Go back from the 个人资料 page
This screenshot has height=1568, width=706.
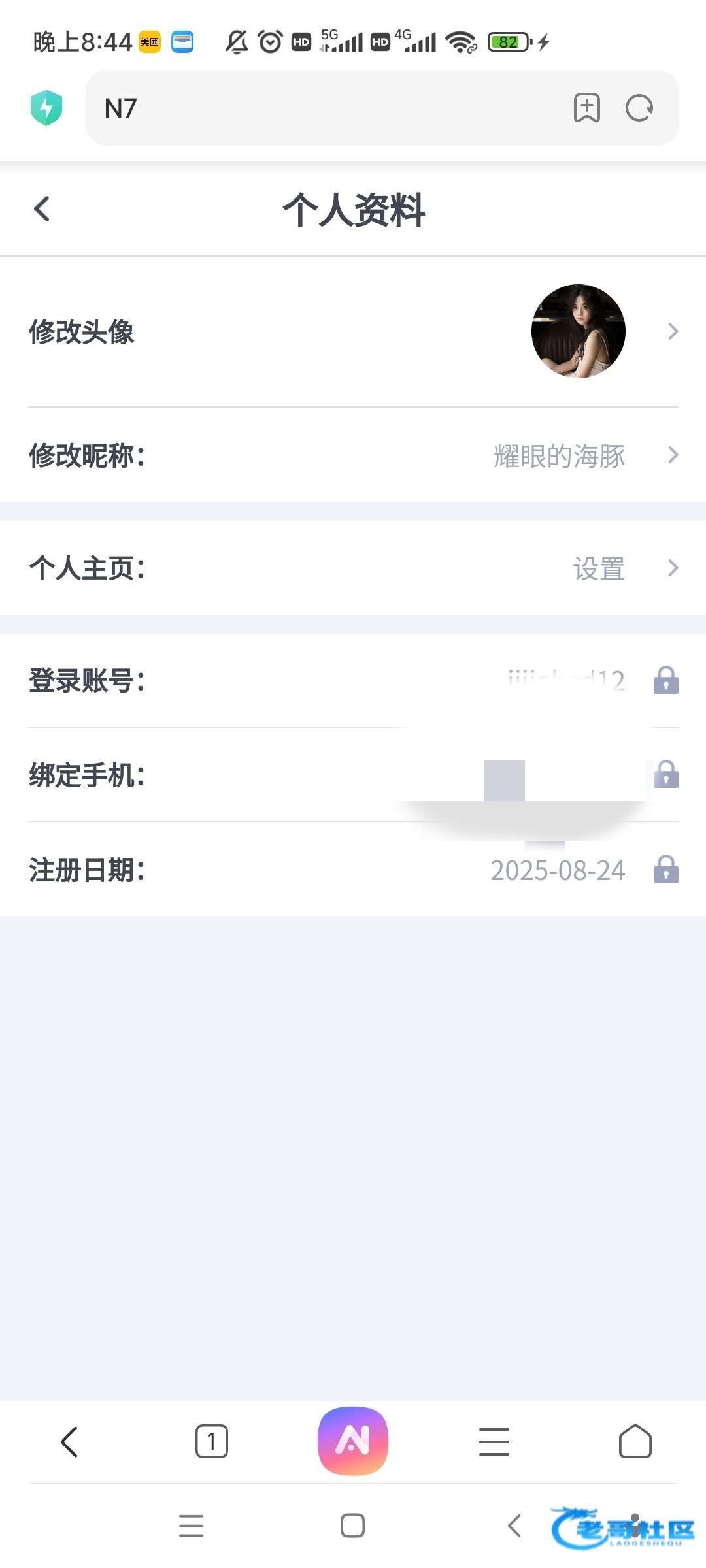(42, 209)
